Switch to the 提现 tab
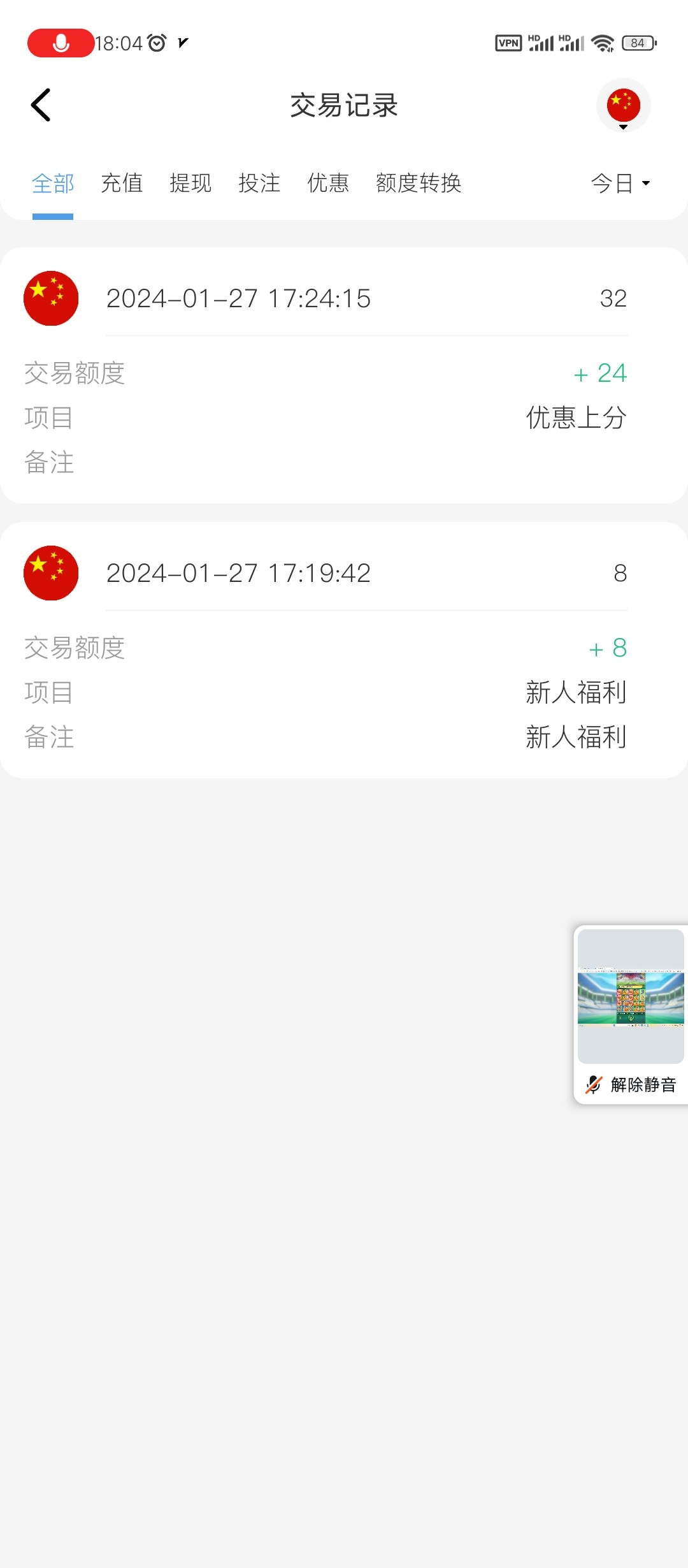The height and width of the screenshot is (1568, 688). [x=190, y=184]
